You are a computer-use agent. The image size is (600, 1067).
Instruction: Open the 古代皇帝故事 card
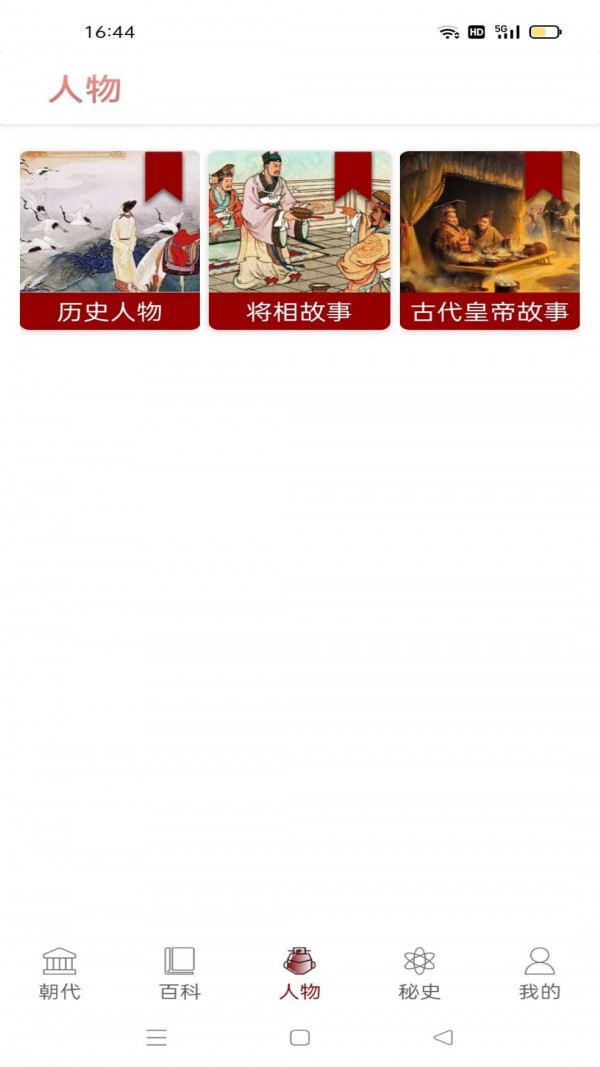click(489, 240)
